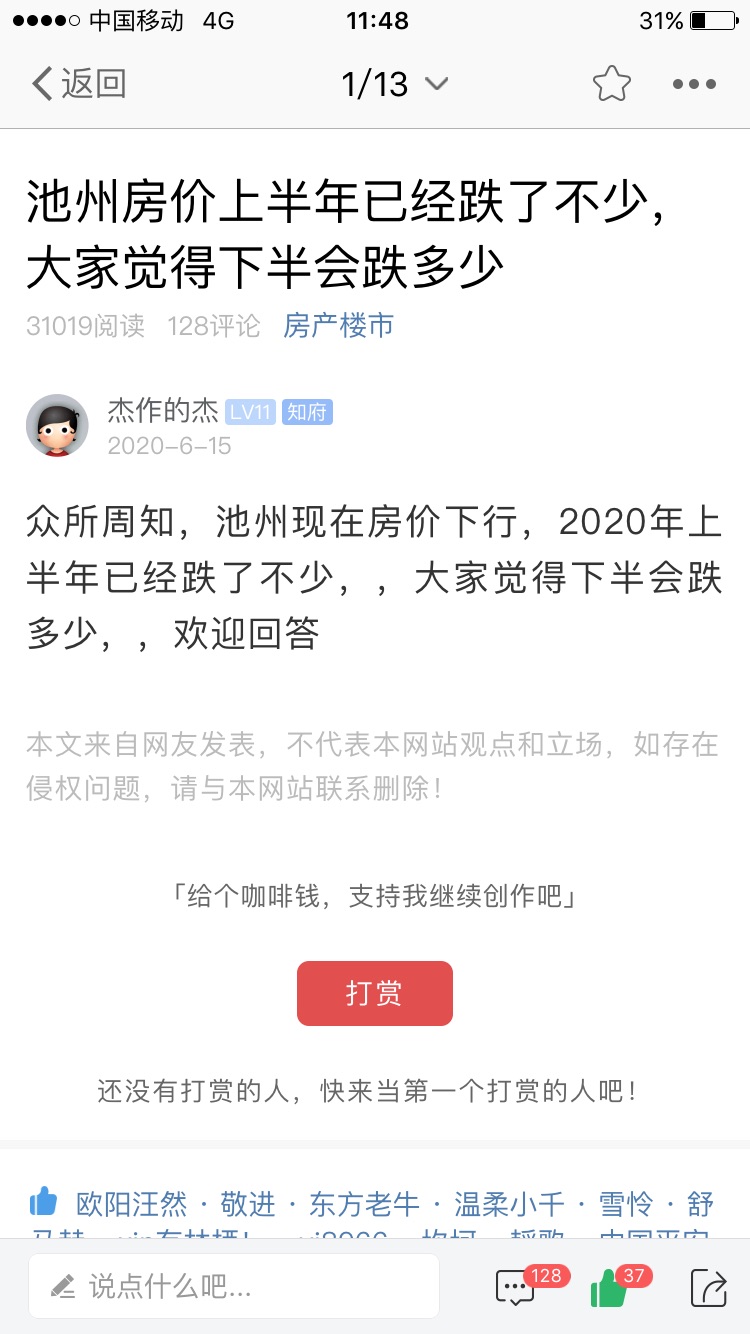Type a comment in 说点什么吧 field
The height and width of the screenshot is (1334, 750).
tap(233, 1286)
